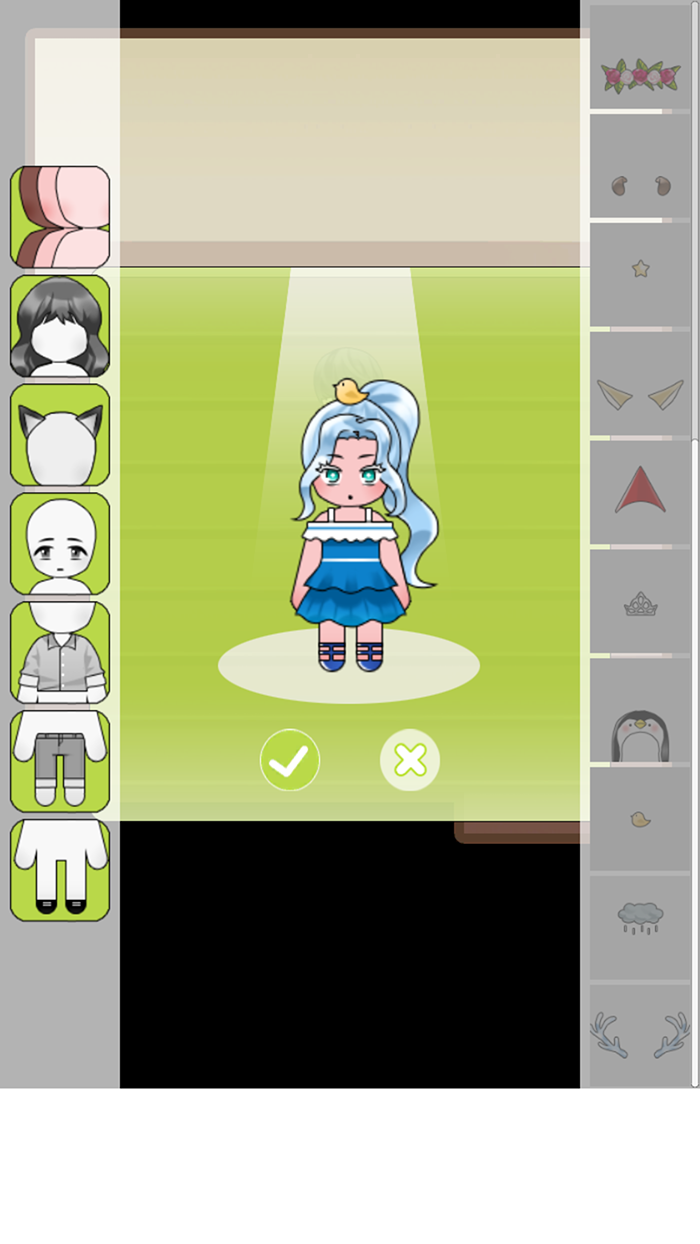This screenshot has width=700, height=1244.
Task: Select the yellow chick accessory
Action: [x=640, y=820]
